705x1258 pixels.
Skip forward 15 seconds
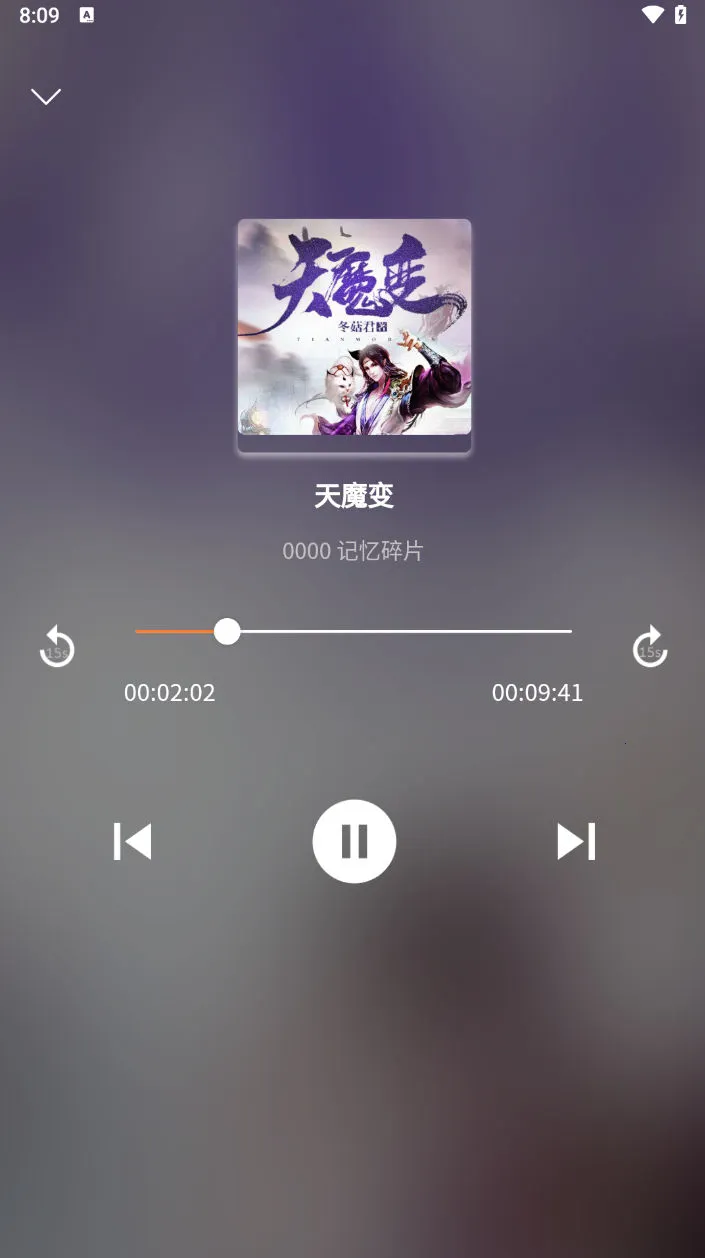650,647
